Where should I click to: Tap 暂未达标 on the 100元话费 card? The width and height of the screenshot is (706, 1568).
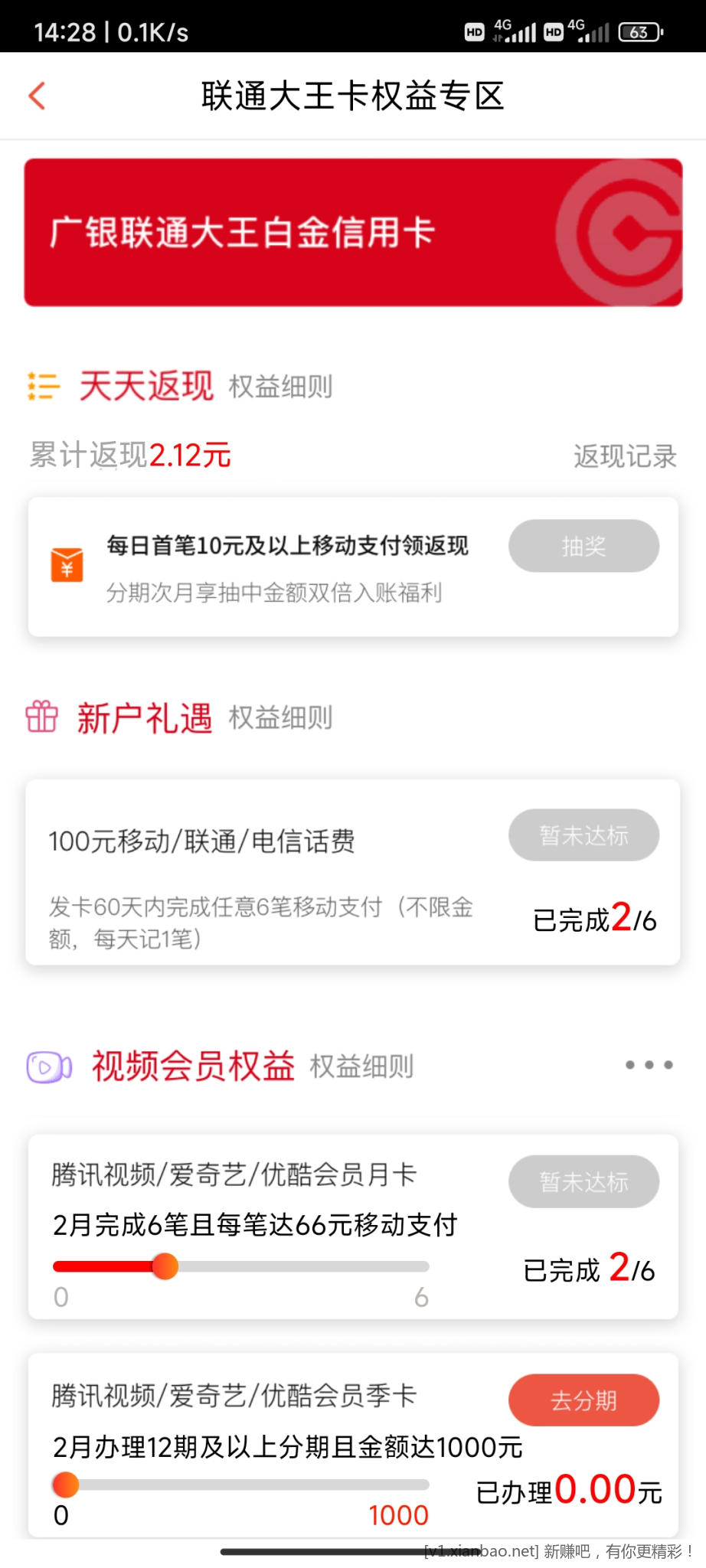[x=583, y=835]
